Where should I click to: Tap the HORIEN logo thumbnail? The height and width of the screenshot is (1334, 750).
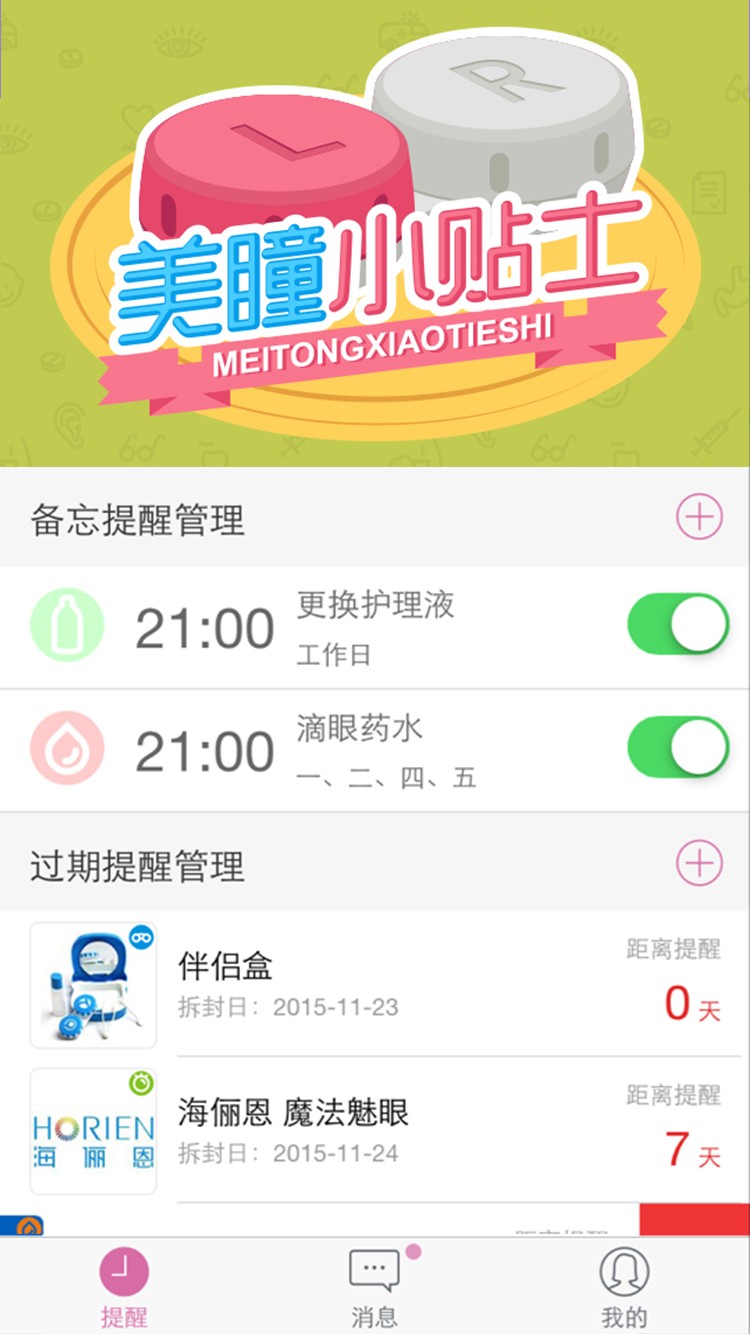tap(93, 1130)
